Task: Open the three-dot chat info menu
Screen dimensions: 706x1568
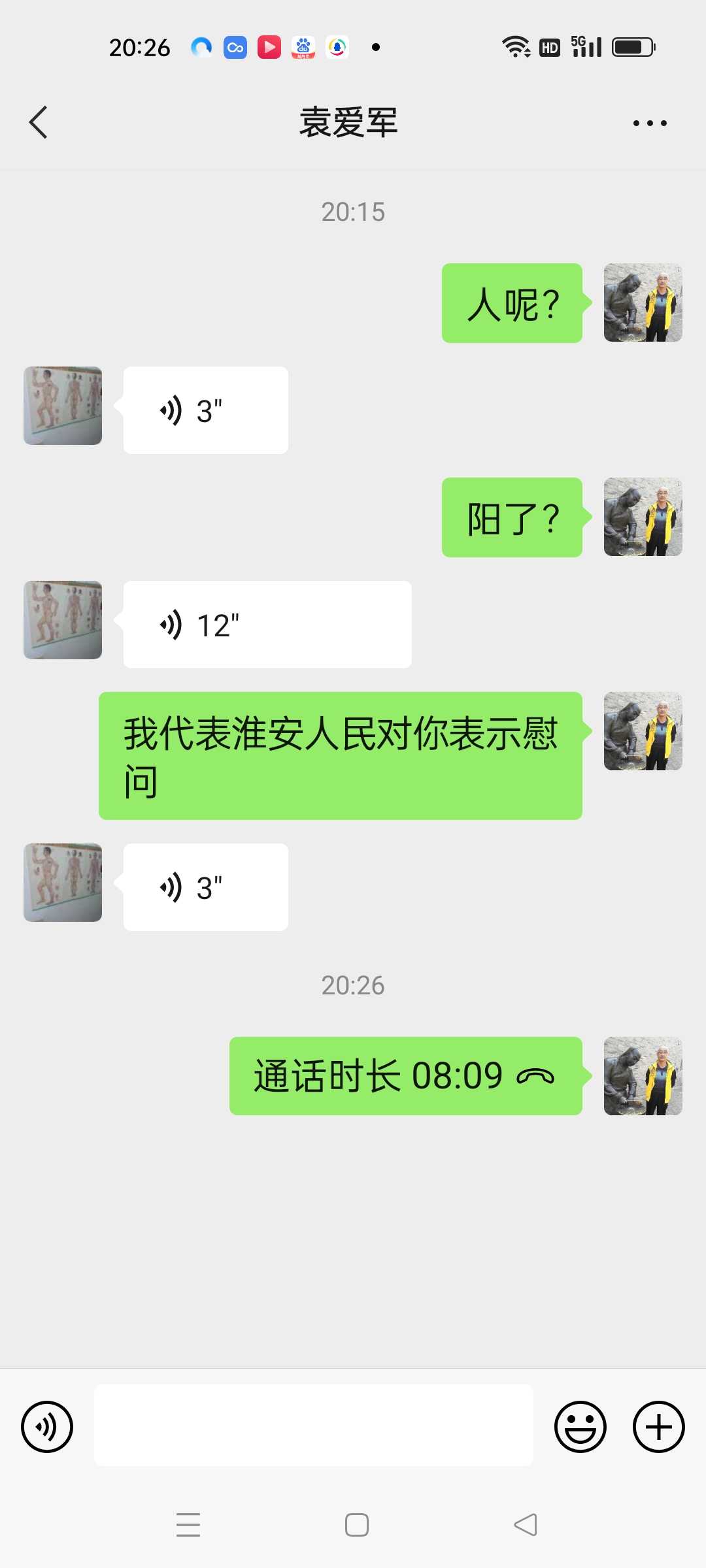Action: pyautogui.click(x=650, y=123)
